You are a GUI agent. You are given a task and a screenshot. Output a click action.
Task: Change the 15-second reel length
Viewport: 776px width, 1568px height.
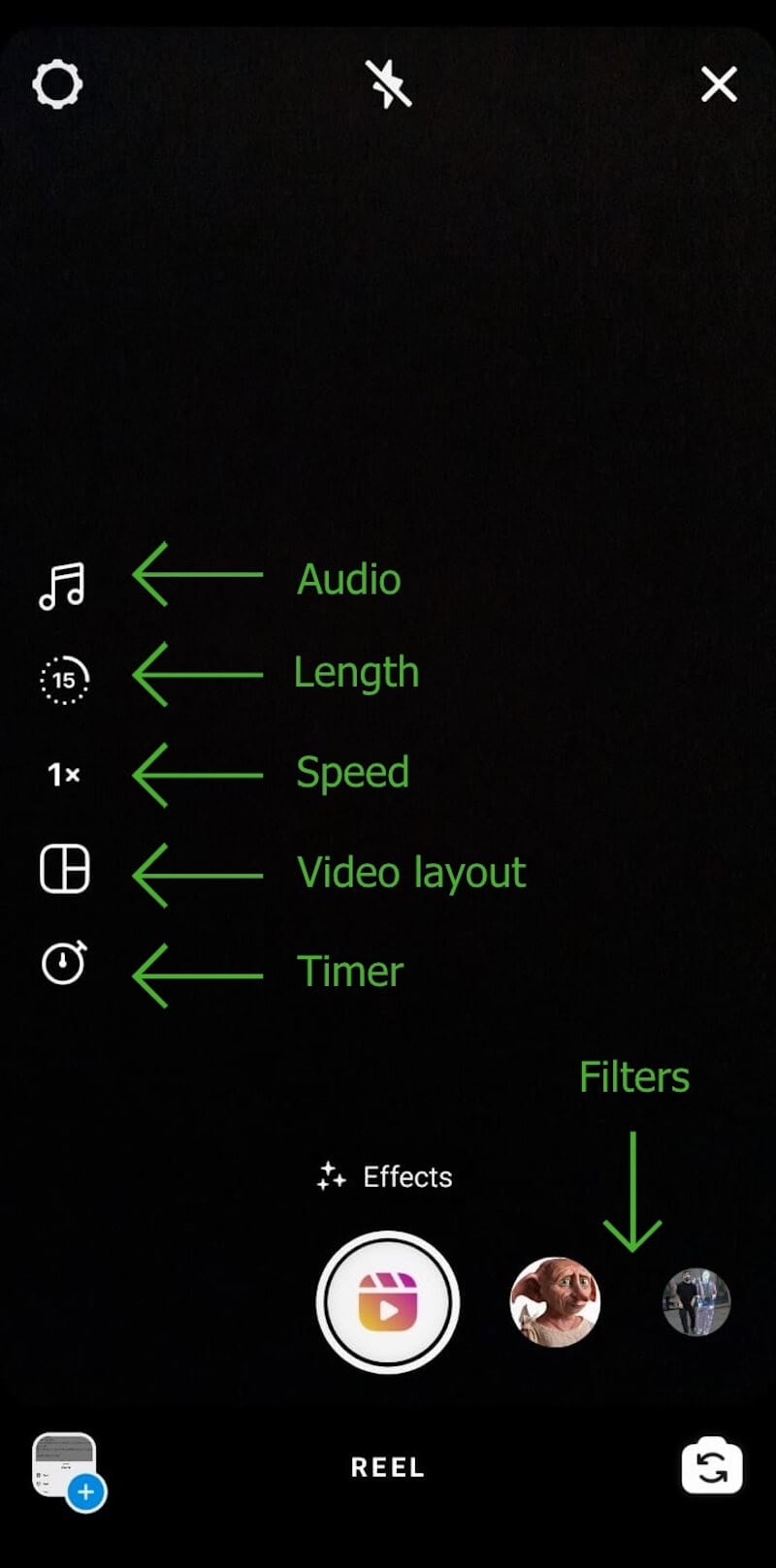tap(64, 680)
